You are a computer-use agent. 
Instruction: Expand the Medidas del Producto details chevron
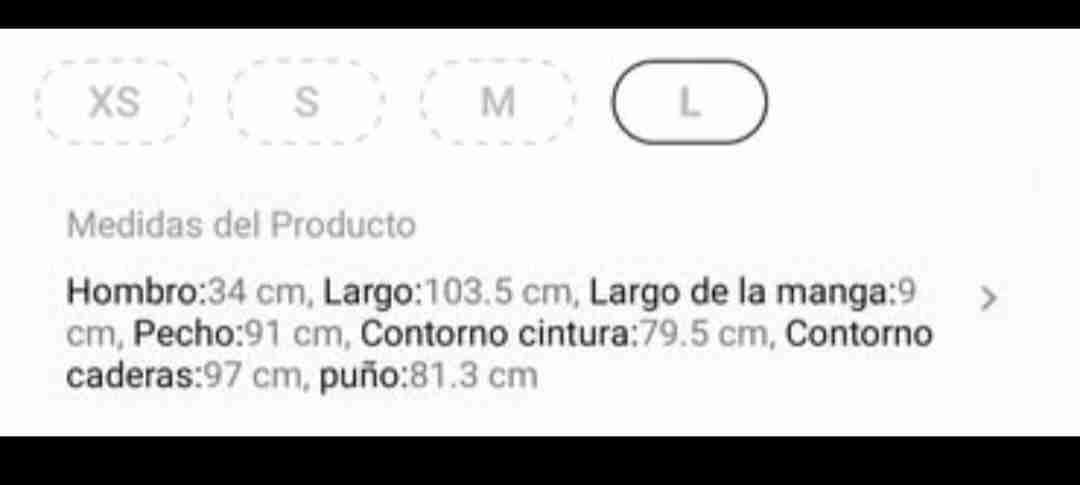988,298
